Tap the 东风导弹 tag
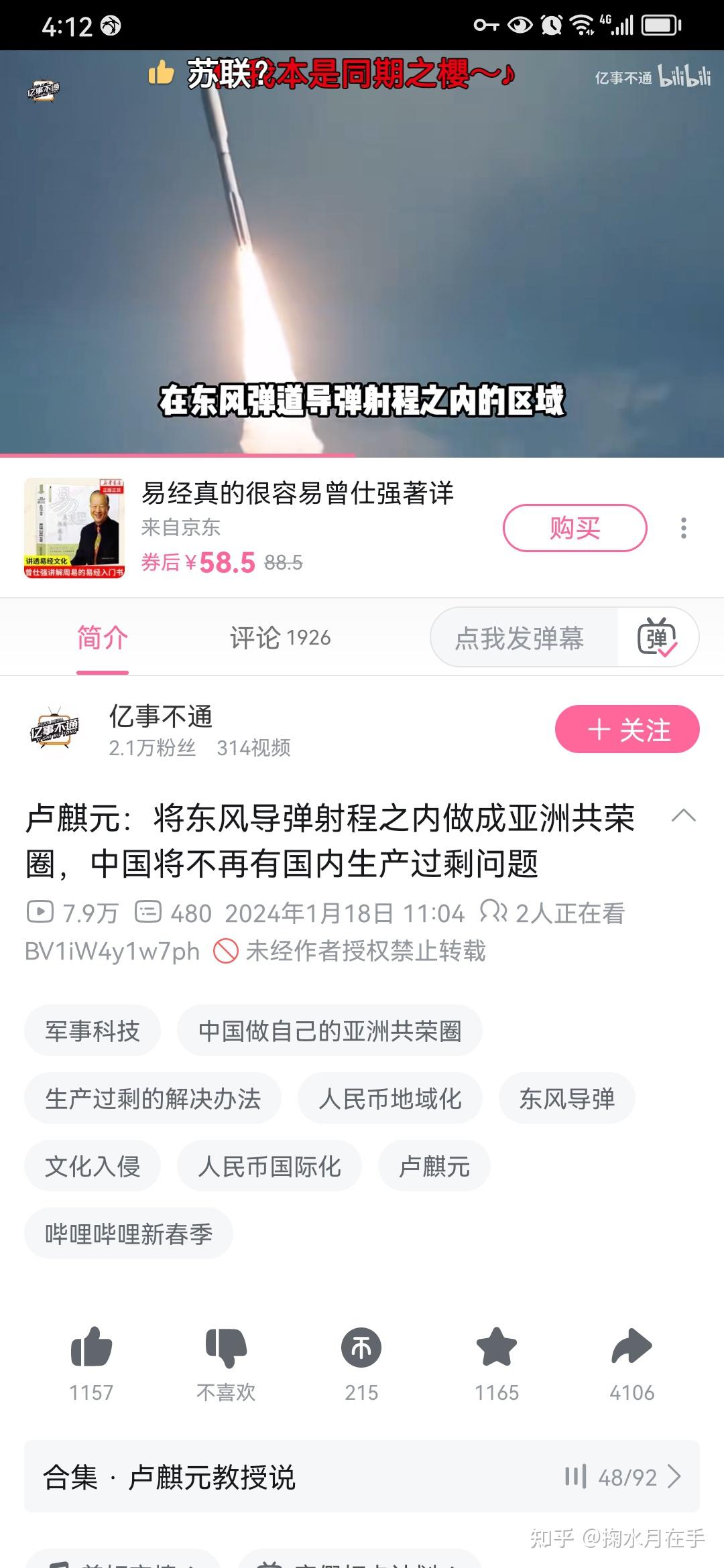This screenshot has height=1568, width=724. click(x=566, y=1098)
